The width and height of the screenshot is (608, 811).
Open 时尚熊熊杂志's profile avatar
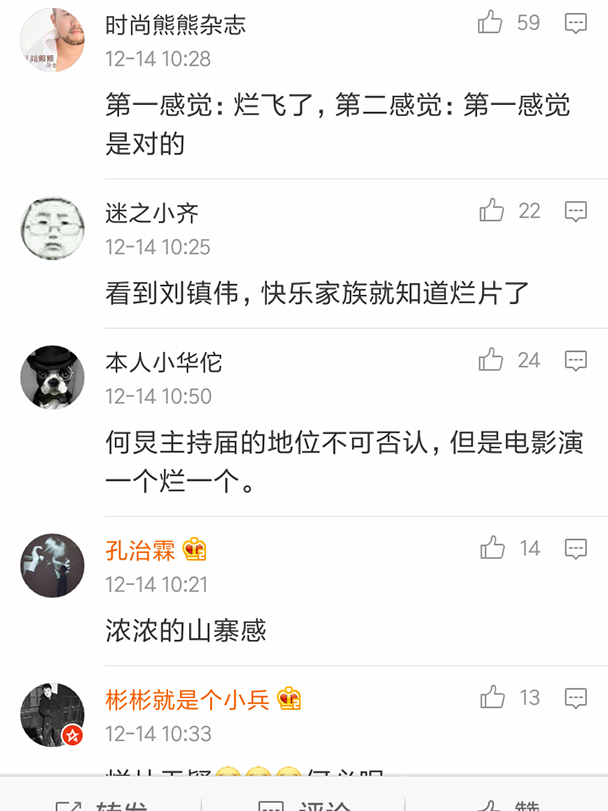click(52, 39)
